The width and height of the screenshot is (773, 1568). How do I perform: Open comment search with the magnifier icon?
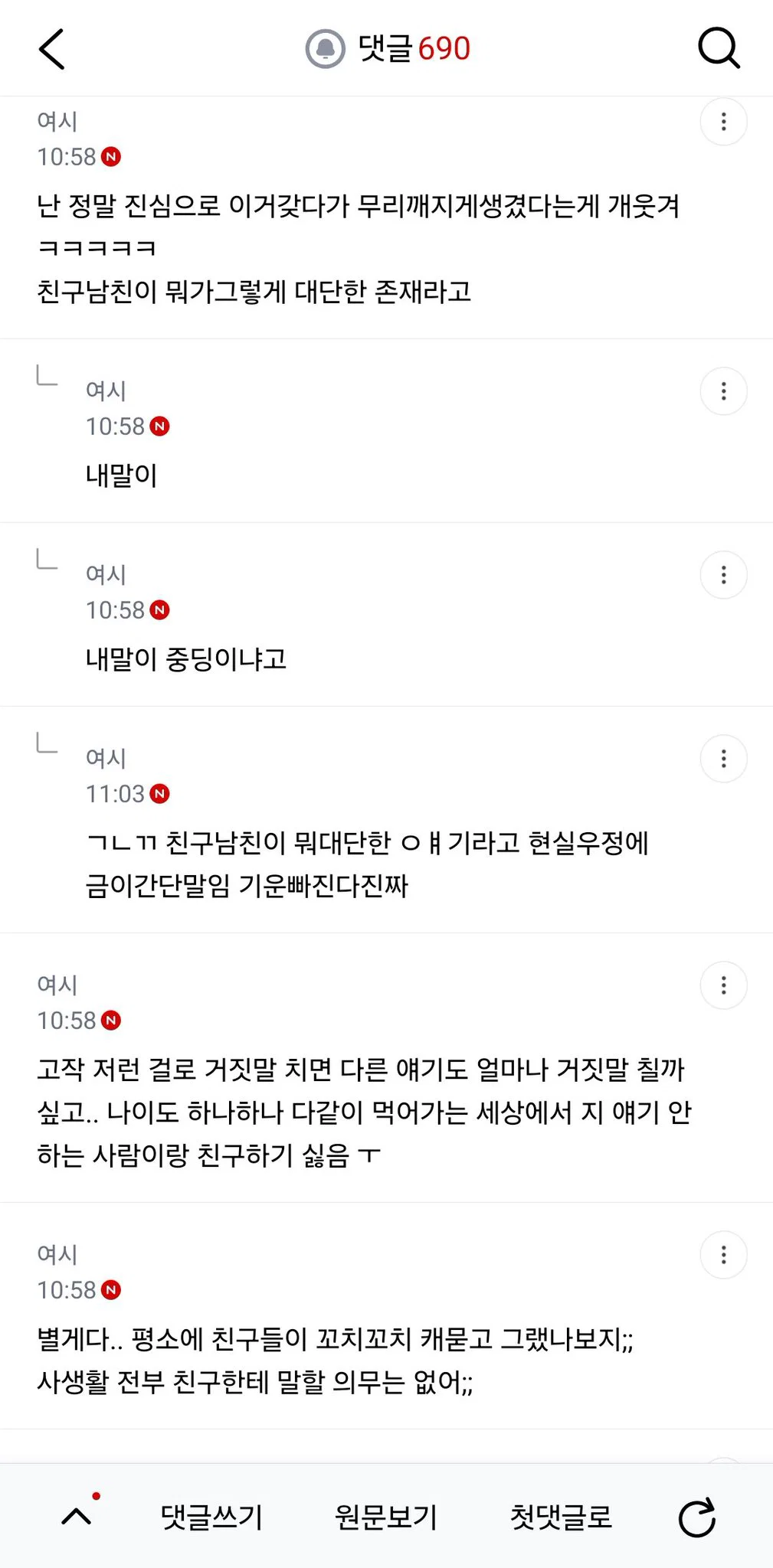pyautogui.click(x=719, y=49)
